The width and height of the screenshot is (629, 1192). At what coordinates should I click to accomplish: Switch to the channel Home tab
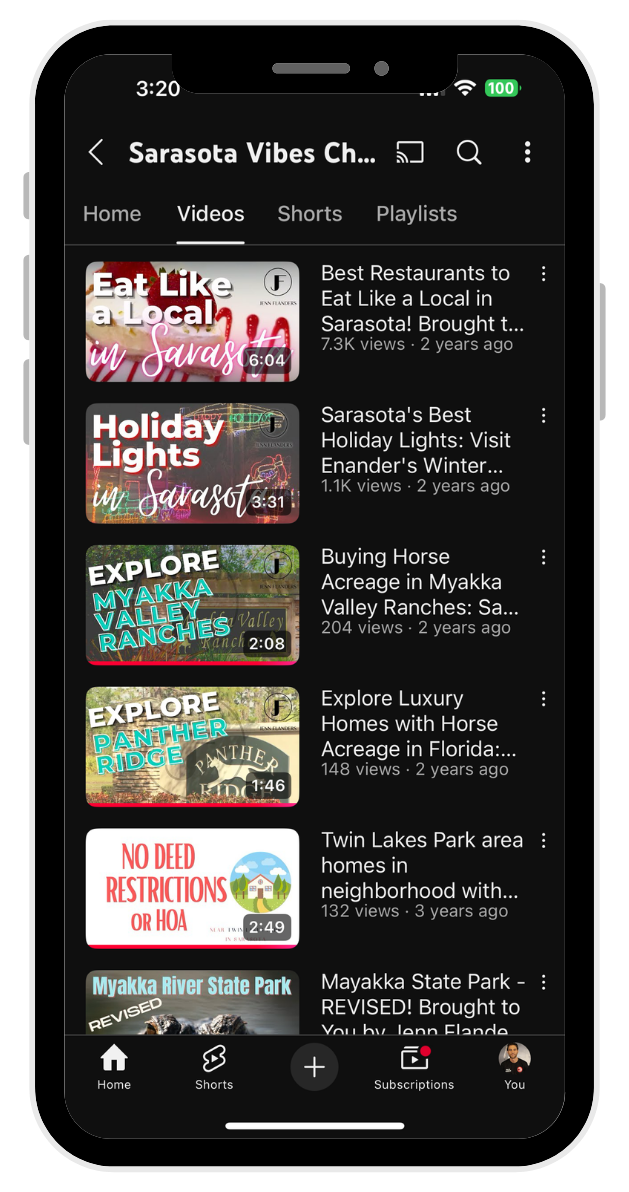point(112,214)
